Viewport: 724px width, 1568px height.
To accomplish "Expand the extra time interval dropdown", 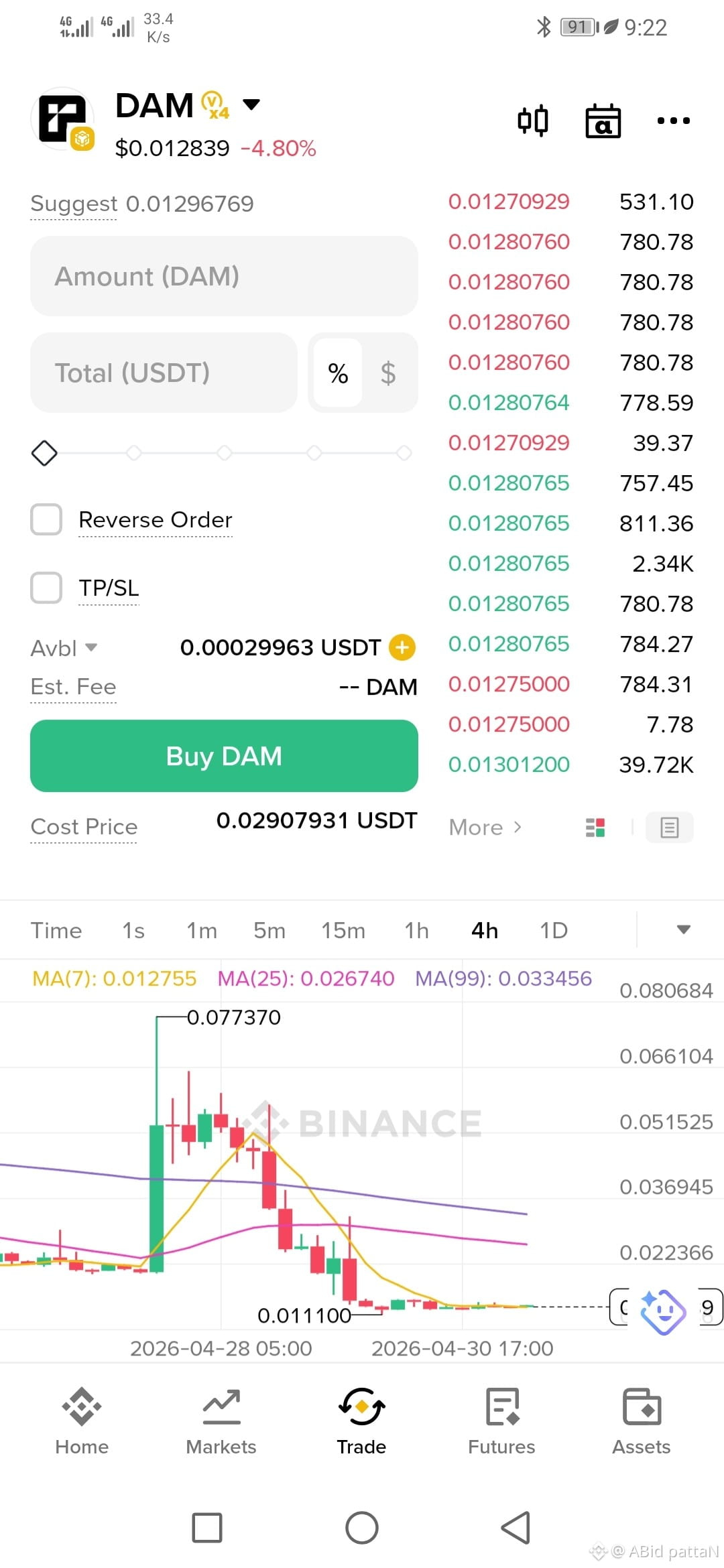I will [x=683, y=929].
